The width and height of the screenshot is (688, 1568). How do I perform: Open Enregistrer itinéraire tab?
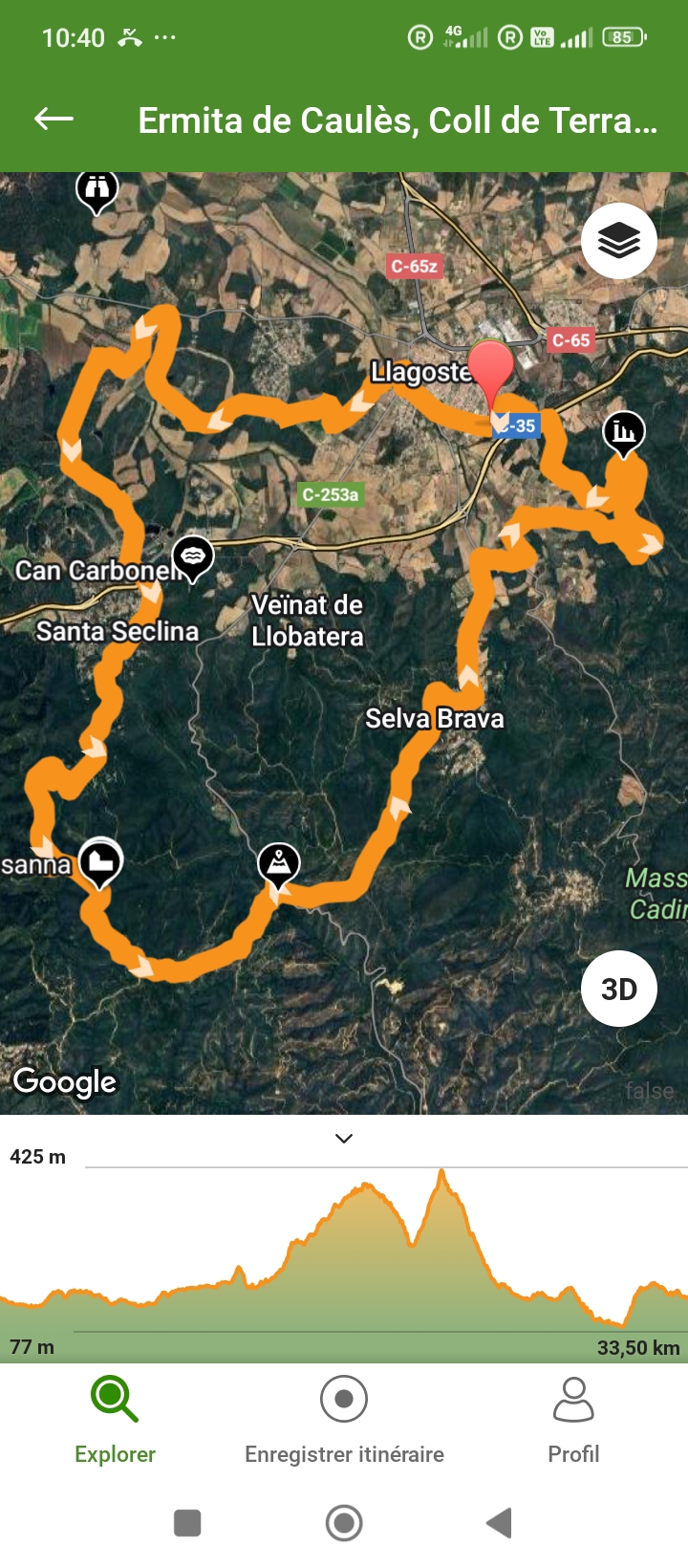pyautogui.click(x=344, y=1421)
